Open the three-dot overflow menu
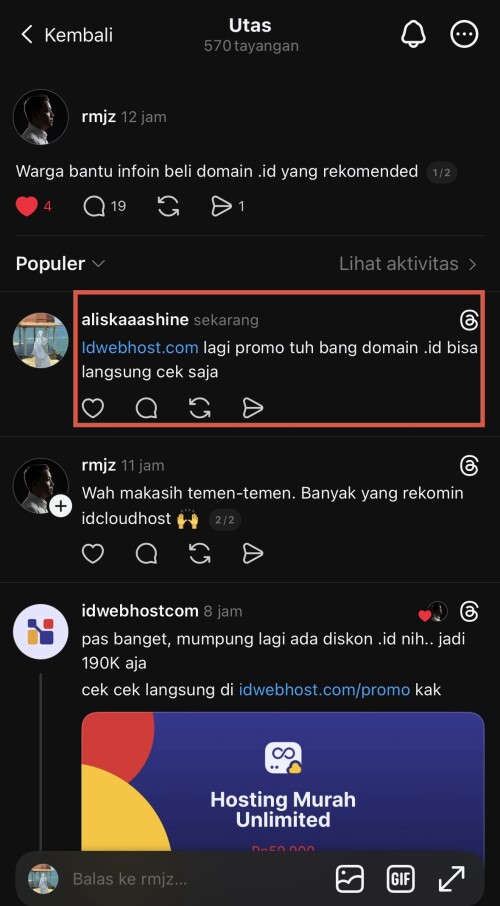The height and width of the screenshot is (906, 500). click(464, 35)
